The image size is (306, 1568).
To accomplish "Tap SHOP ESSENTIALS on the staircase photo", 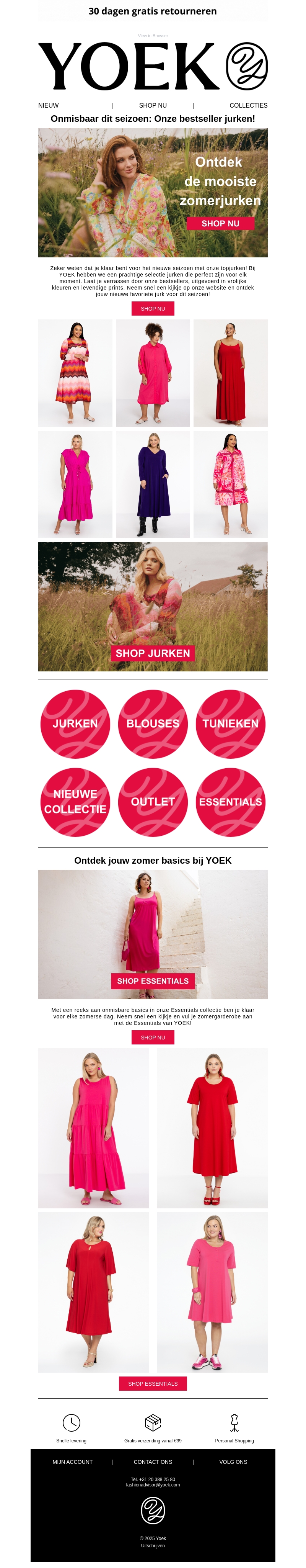I will [153, 980].
